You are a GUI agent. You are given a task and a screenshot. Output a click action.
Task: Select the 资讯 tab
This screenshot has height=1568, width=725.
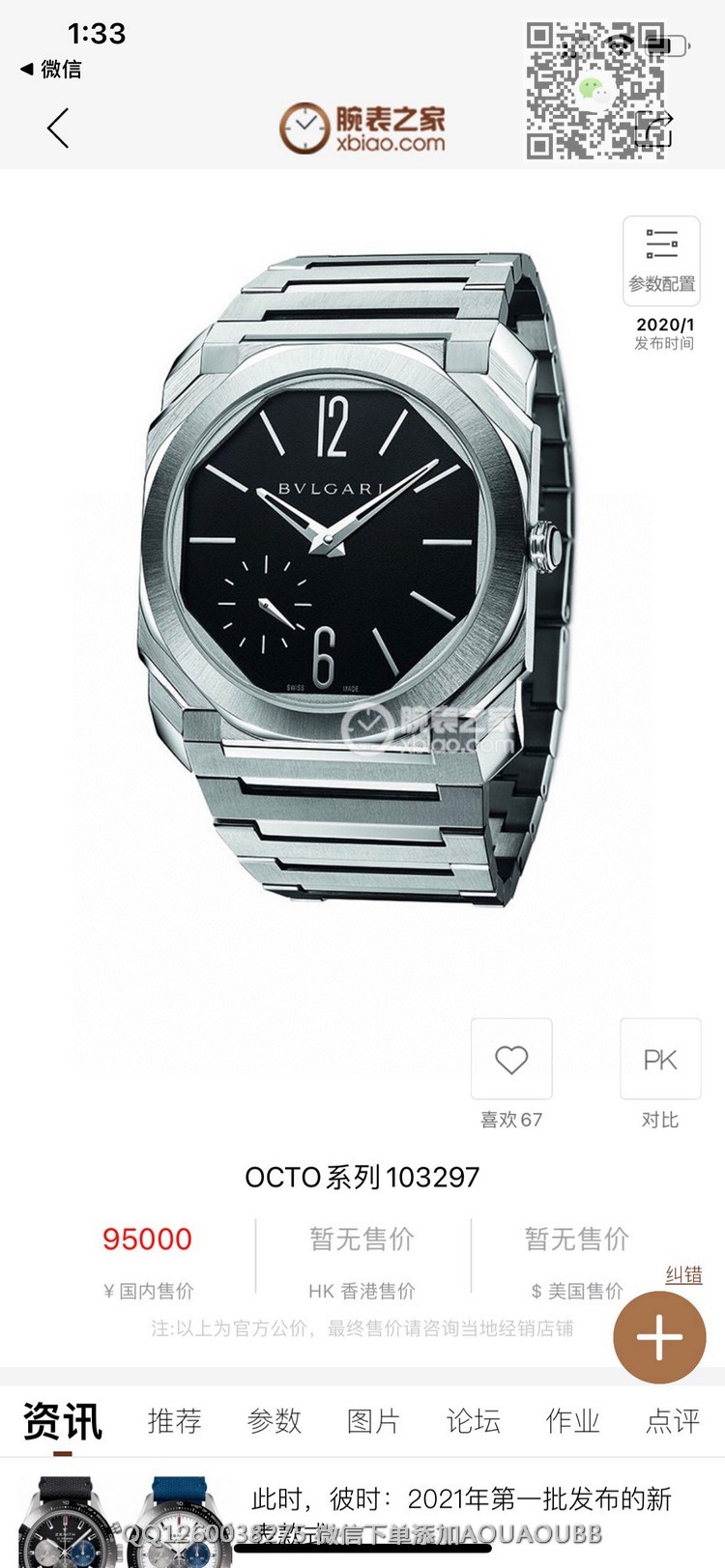point(63,1420)
